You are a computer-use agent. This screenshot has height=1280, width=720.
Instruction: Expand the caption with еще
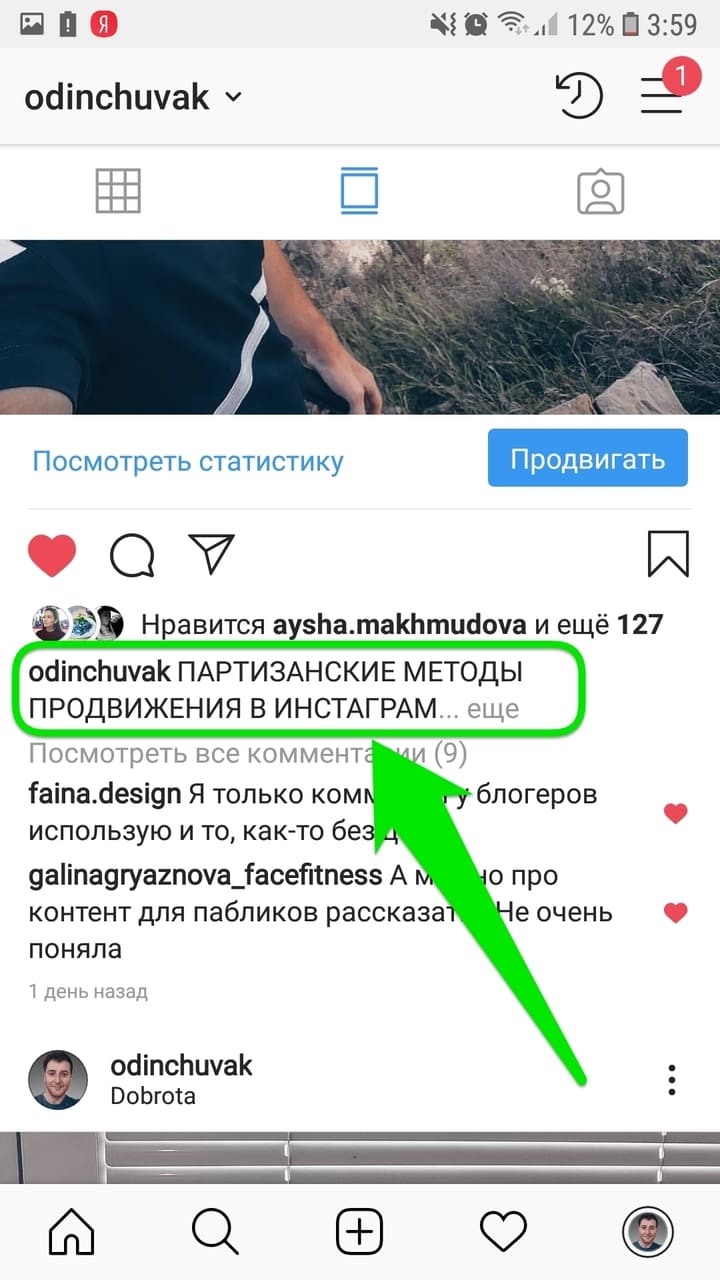494,709
